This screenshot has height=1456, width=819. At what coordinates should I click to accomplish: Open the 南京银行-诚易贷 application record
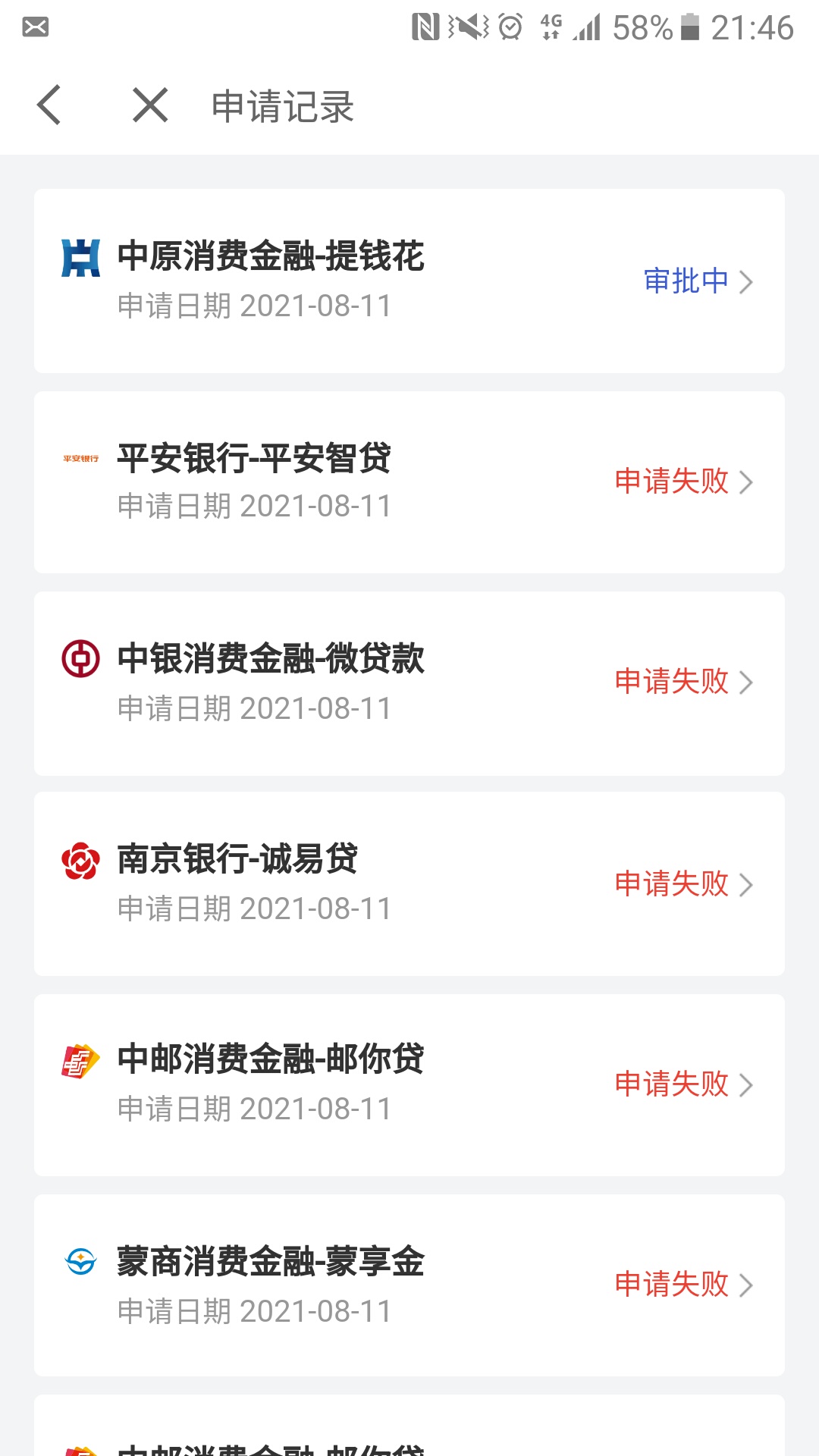(409, 883)
